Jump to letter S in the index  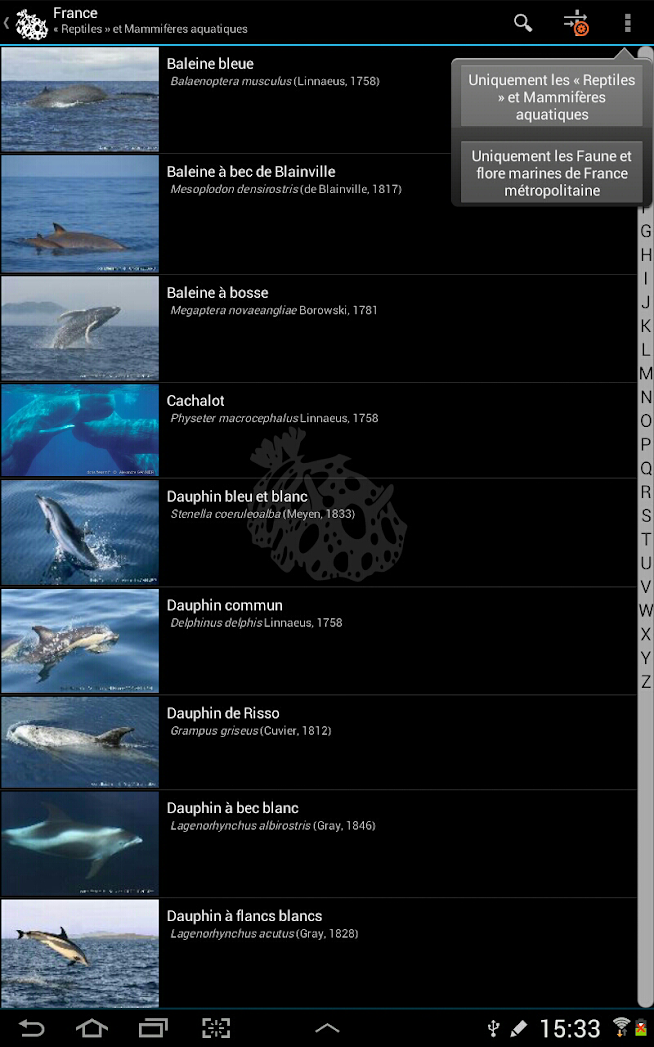[x=645, y=515]
